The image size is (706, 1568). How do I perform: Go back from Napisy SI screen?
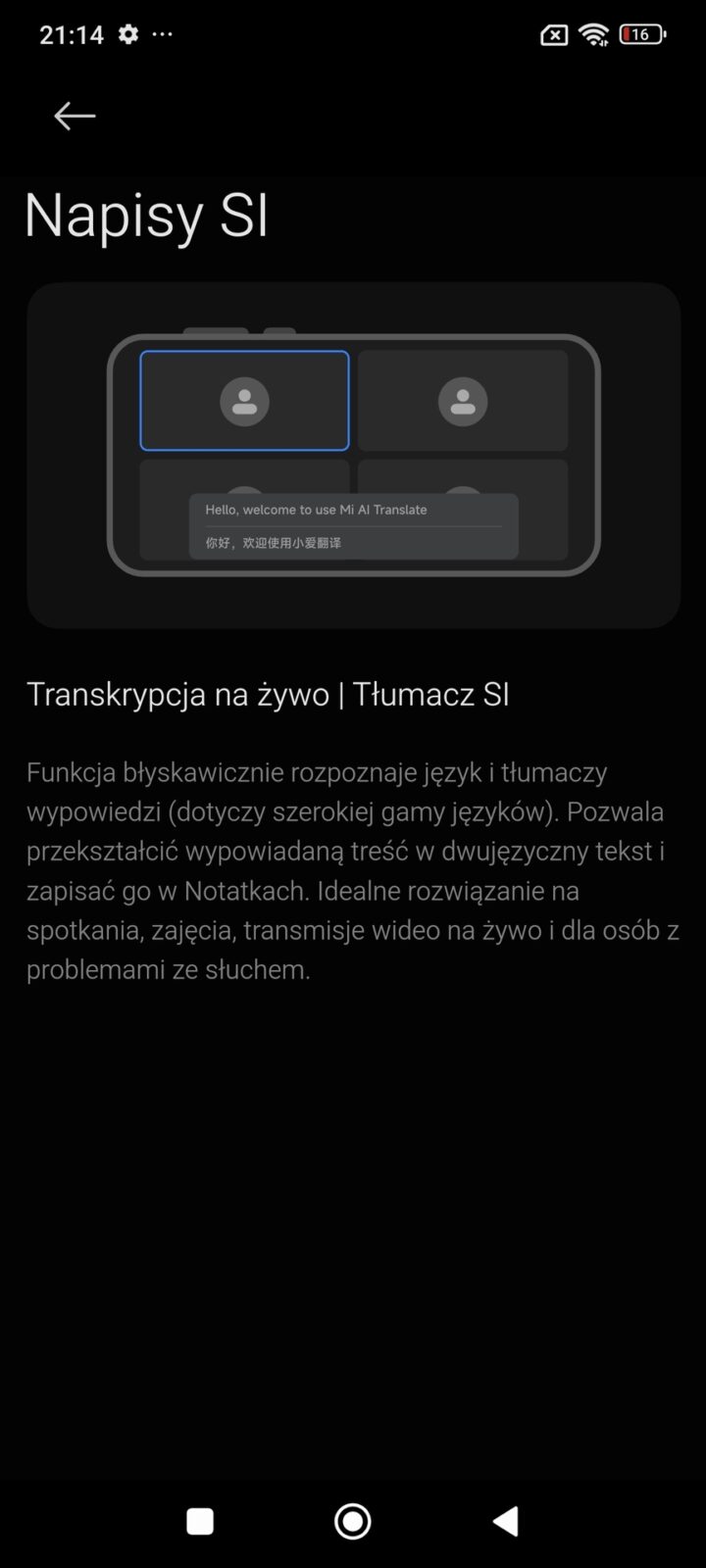click(x=75, y=116)
